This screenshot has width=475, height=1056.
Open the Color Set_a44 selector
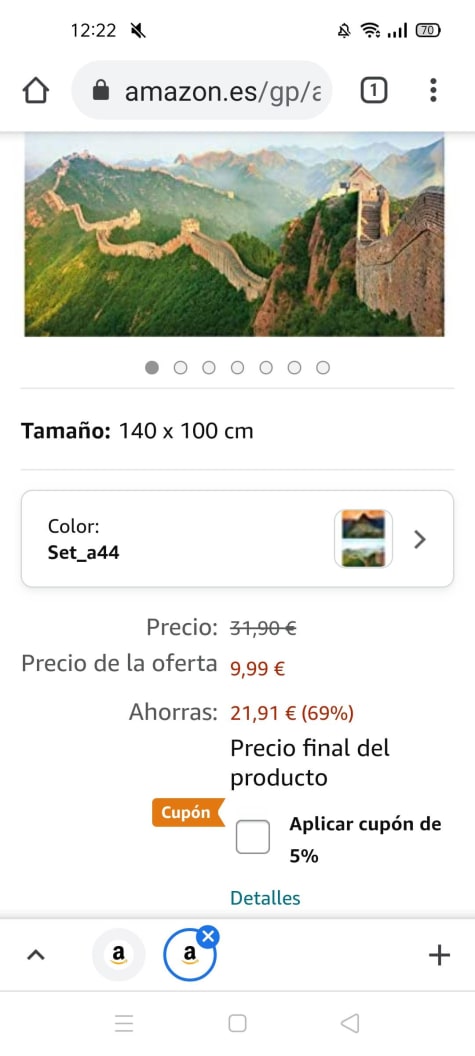tap(237, 539)
